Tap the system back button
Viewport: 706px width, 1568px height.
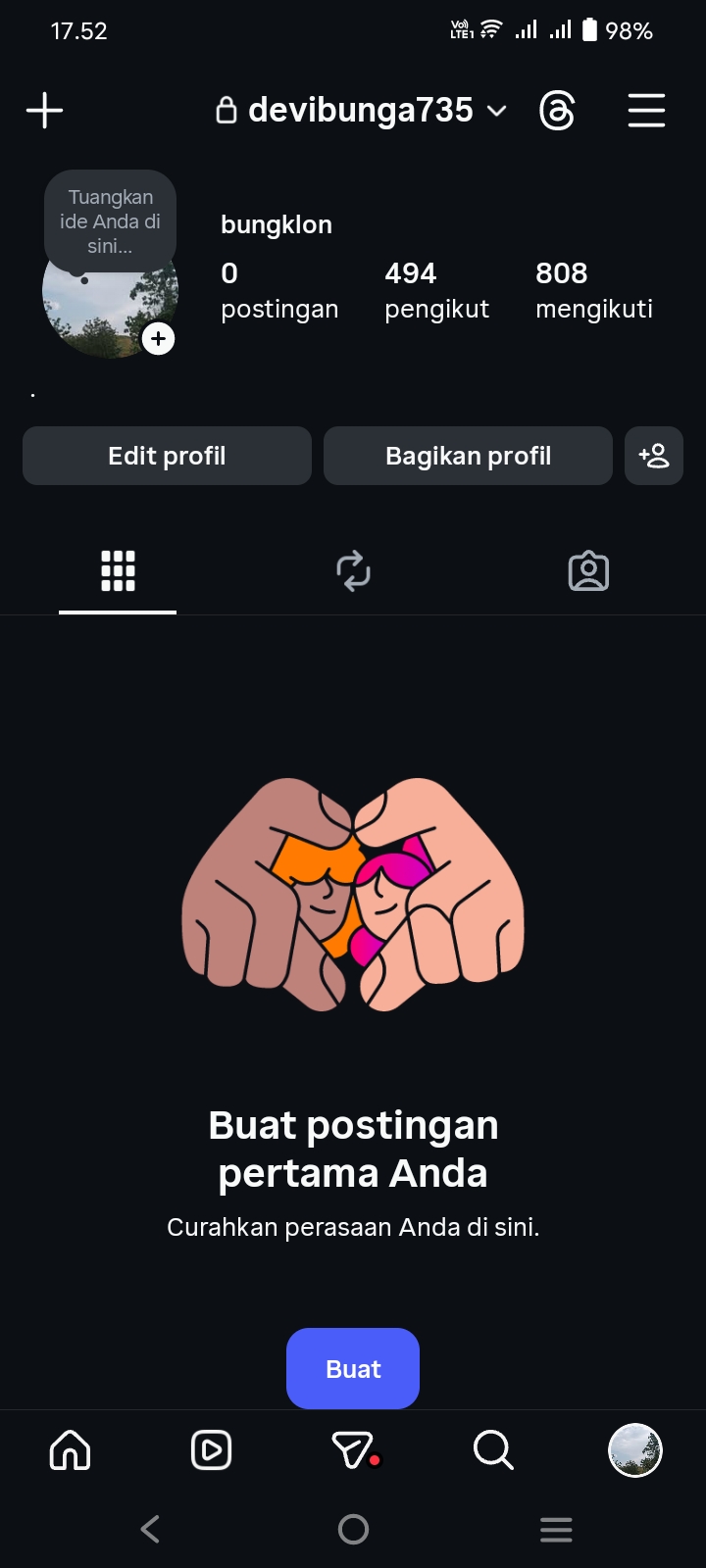click(x=150, y=1529)
